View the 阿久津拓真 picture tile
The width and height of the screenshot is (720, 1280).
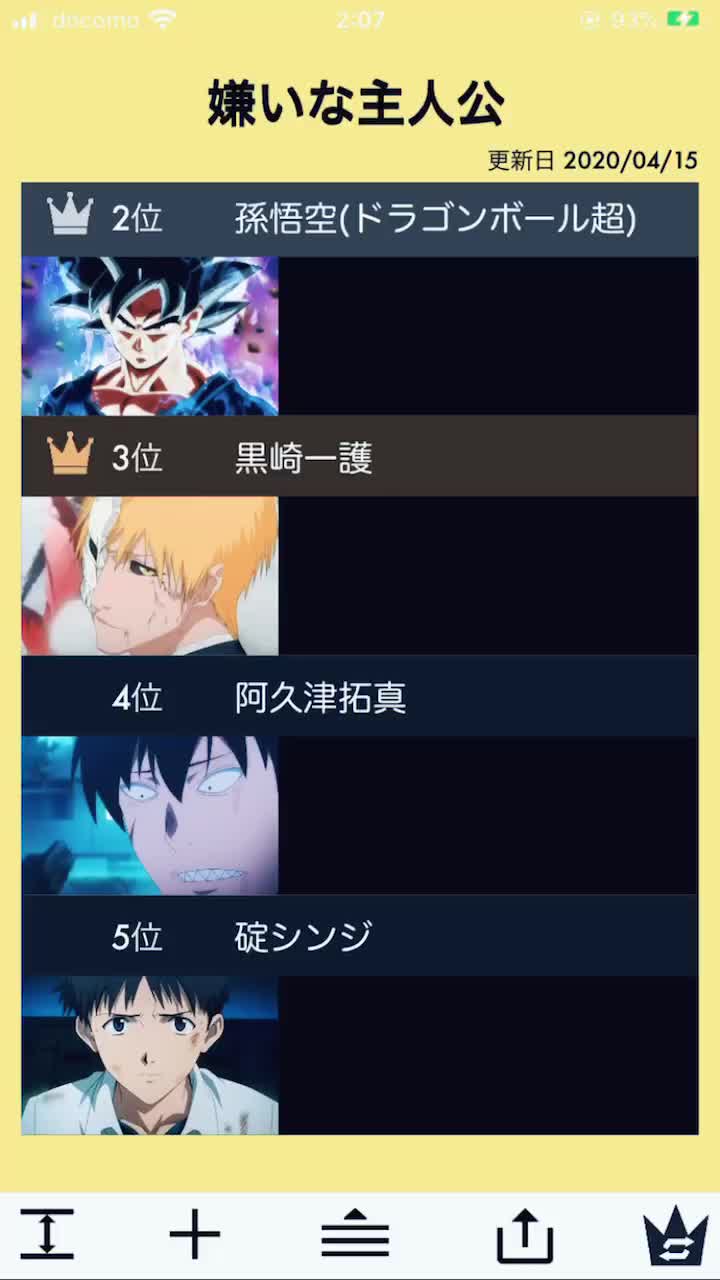(150, 815)
